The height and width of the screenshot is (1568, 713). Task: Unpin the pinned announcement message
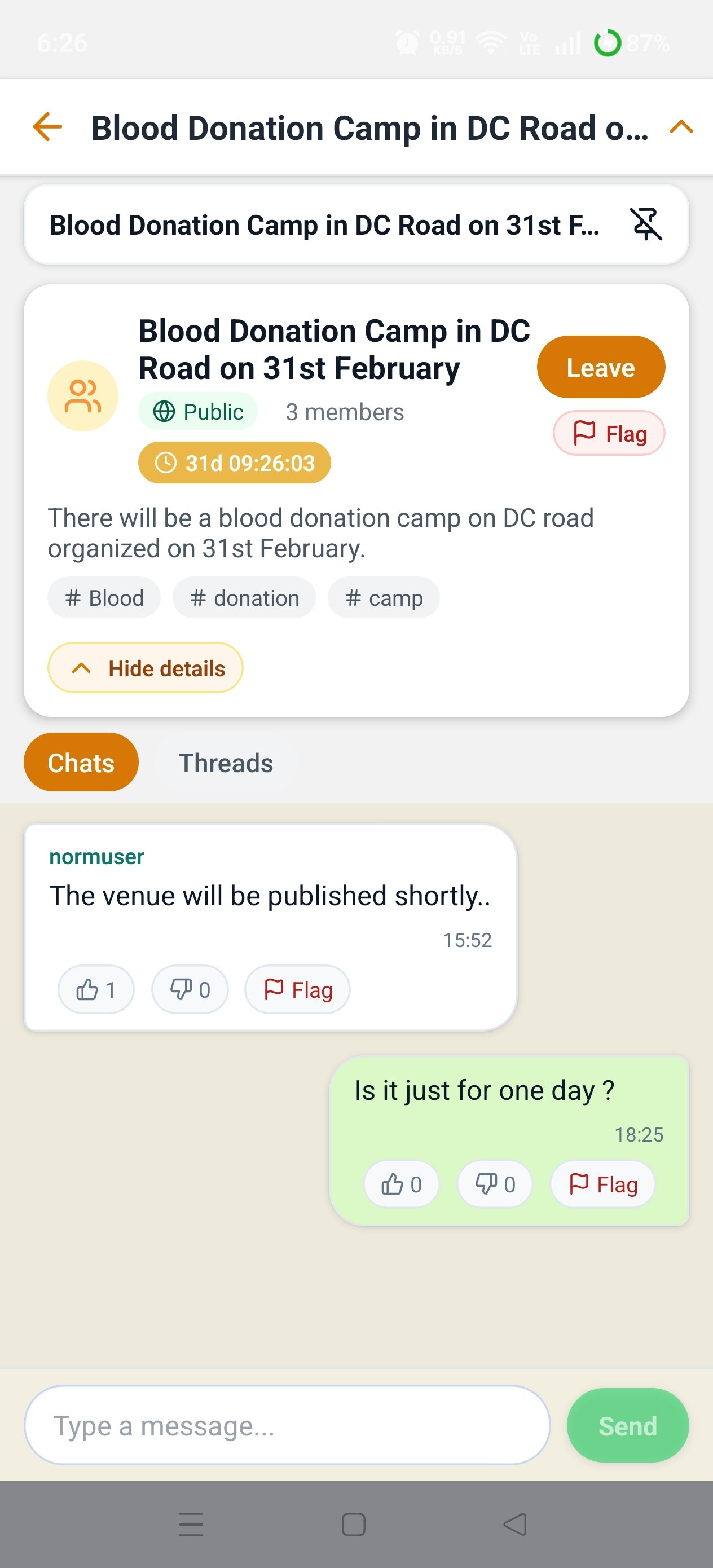(x=646, y=224)
